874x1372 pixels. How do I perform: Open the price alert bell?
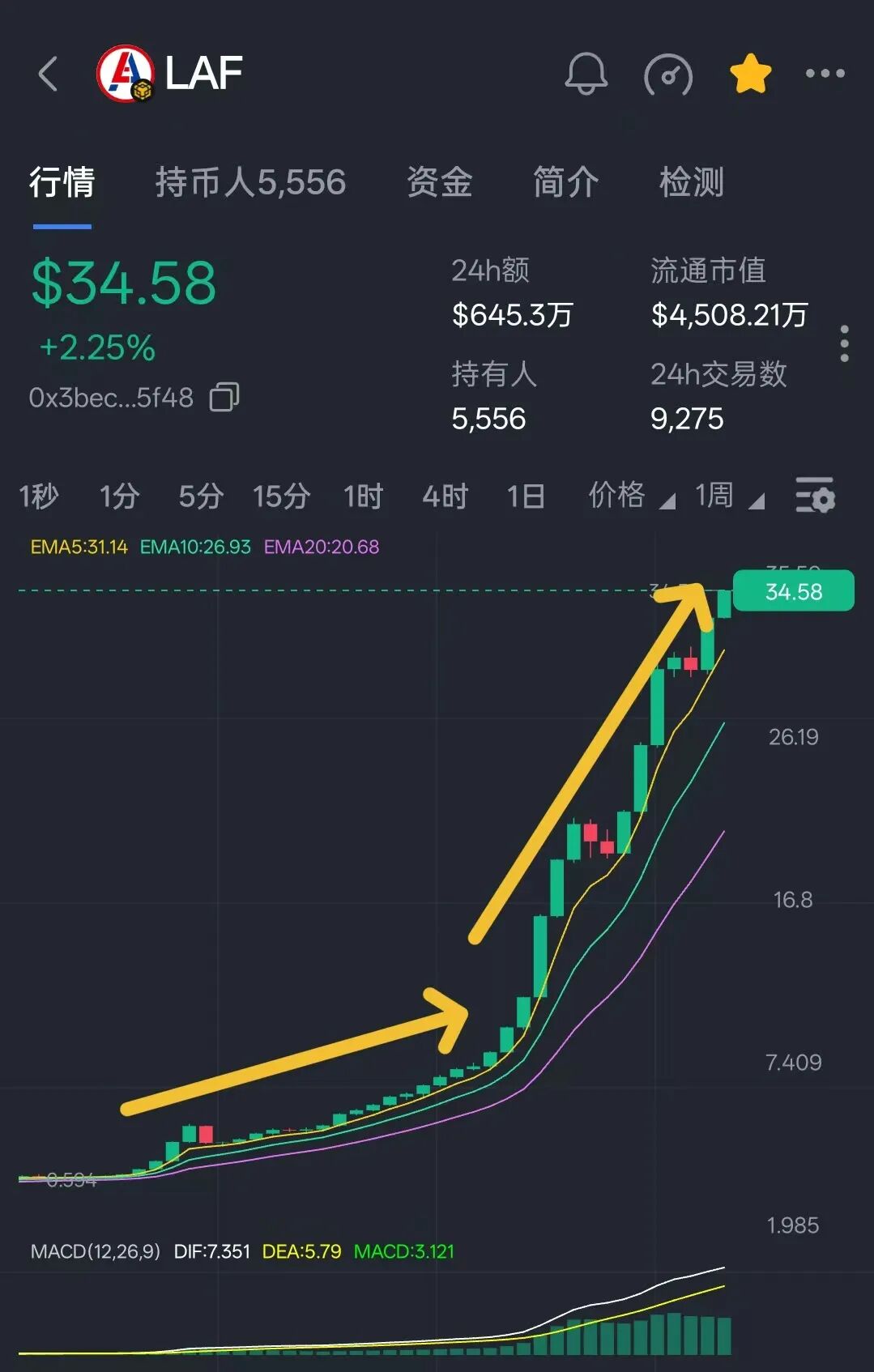[x=586, y=74]
